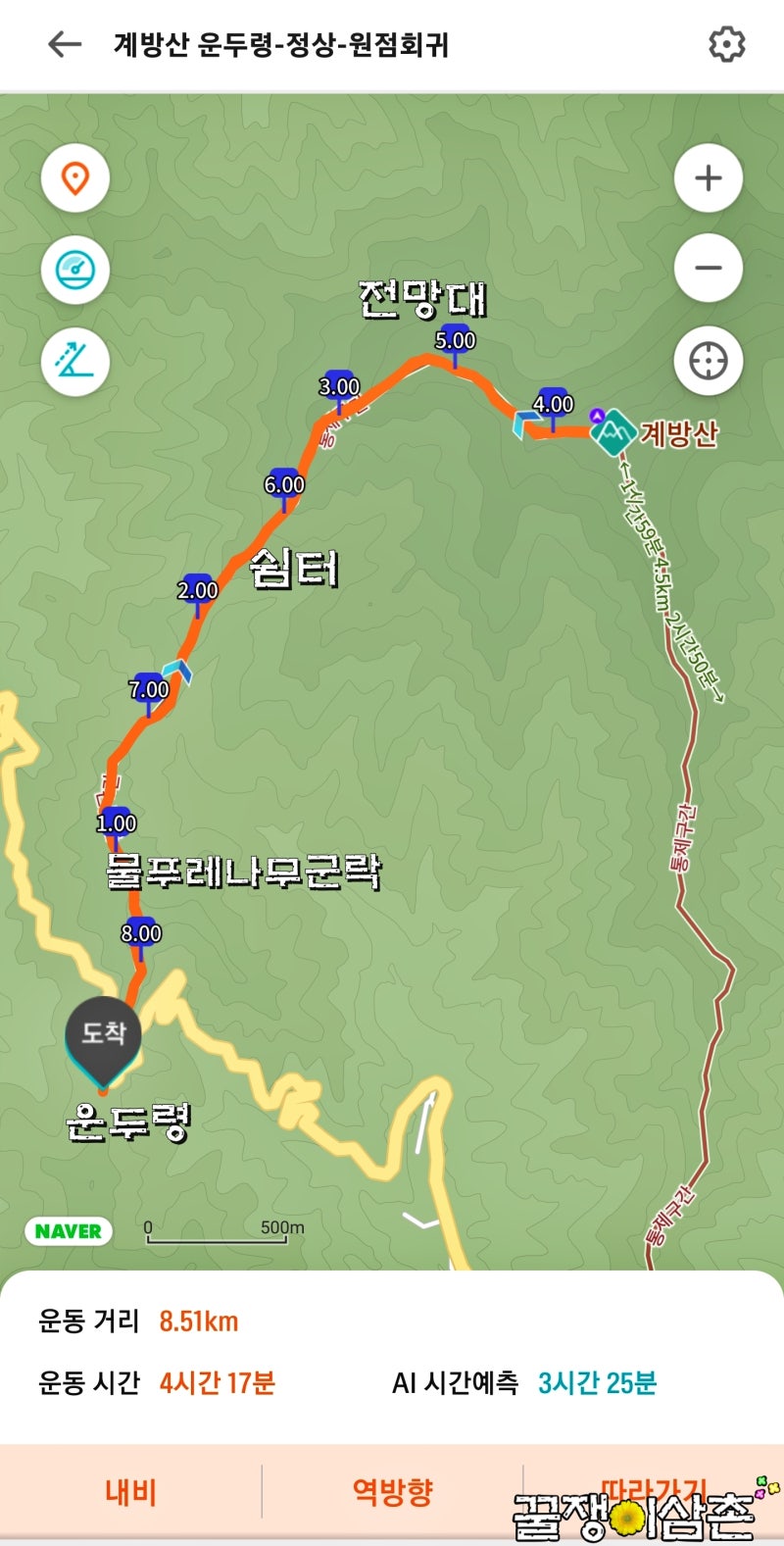This screenshot has height=1546, width=784.
Task: Start navigation with 내비
Action: point(130,1492)
